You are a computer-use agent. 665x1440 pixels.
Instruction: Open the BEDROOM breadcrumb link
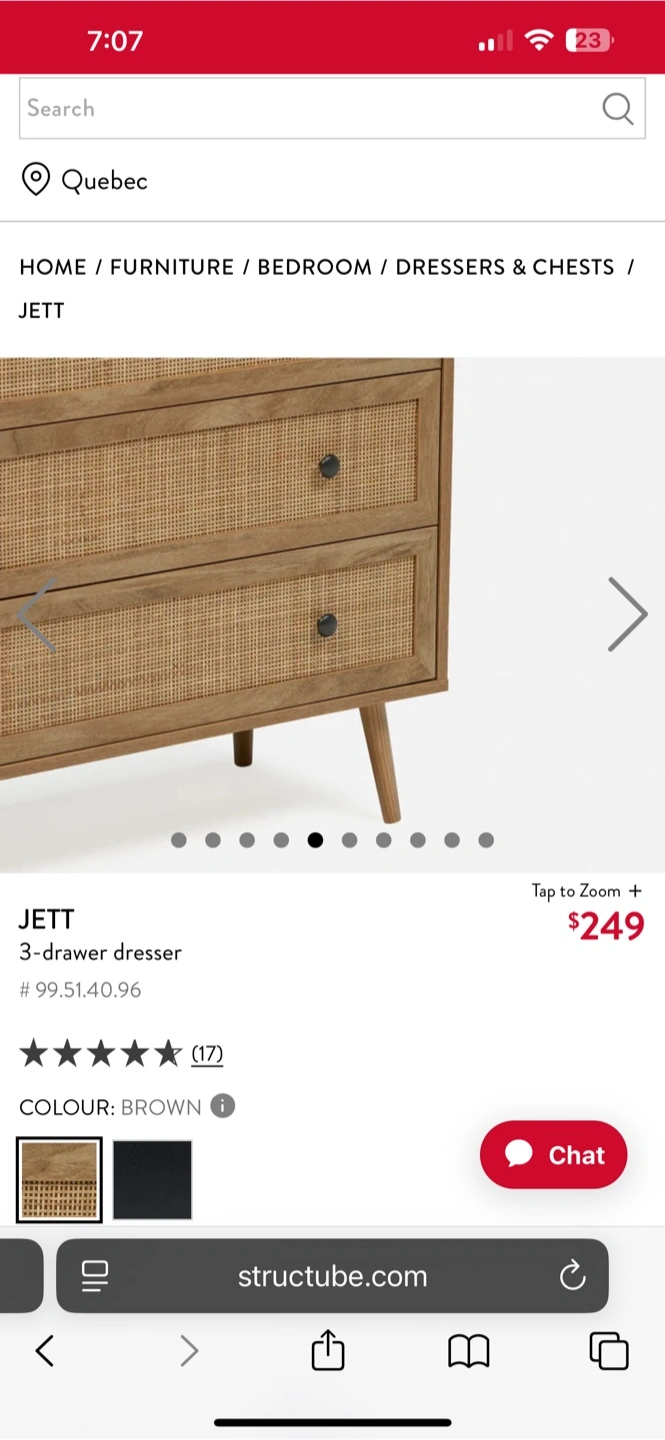(314, 267)
